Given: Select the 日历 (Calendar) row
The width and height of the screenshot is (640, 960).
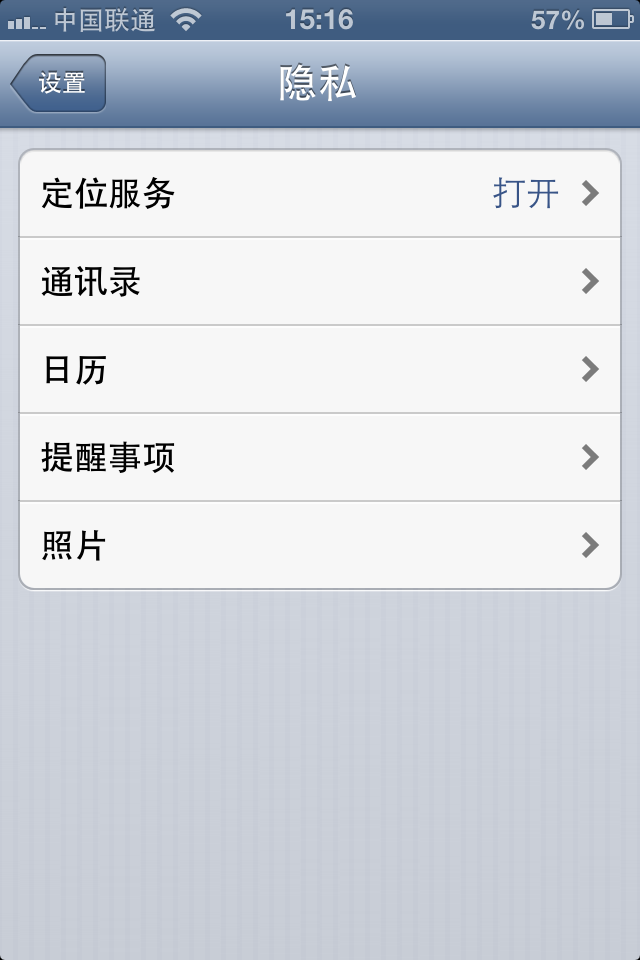Looking at the screenshot, I should 320,370.
